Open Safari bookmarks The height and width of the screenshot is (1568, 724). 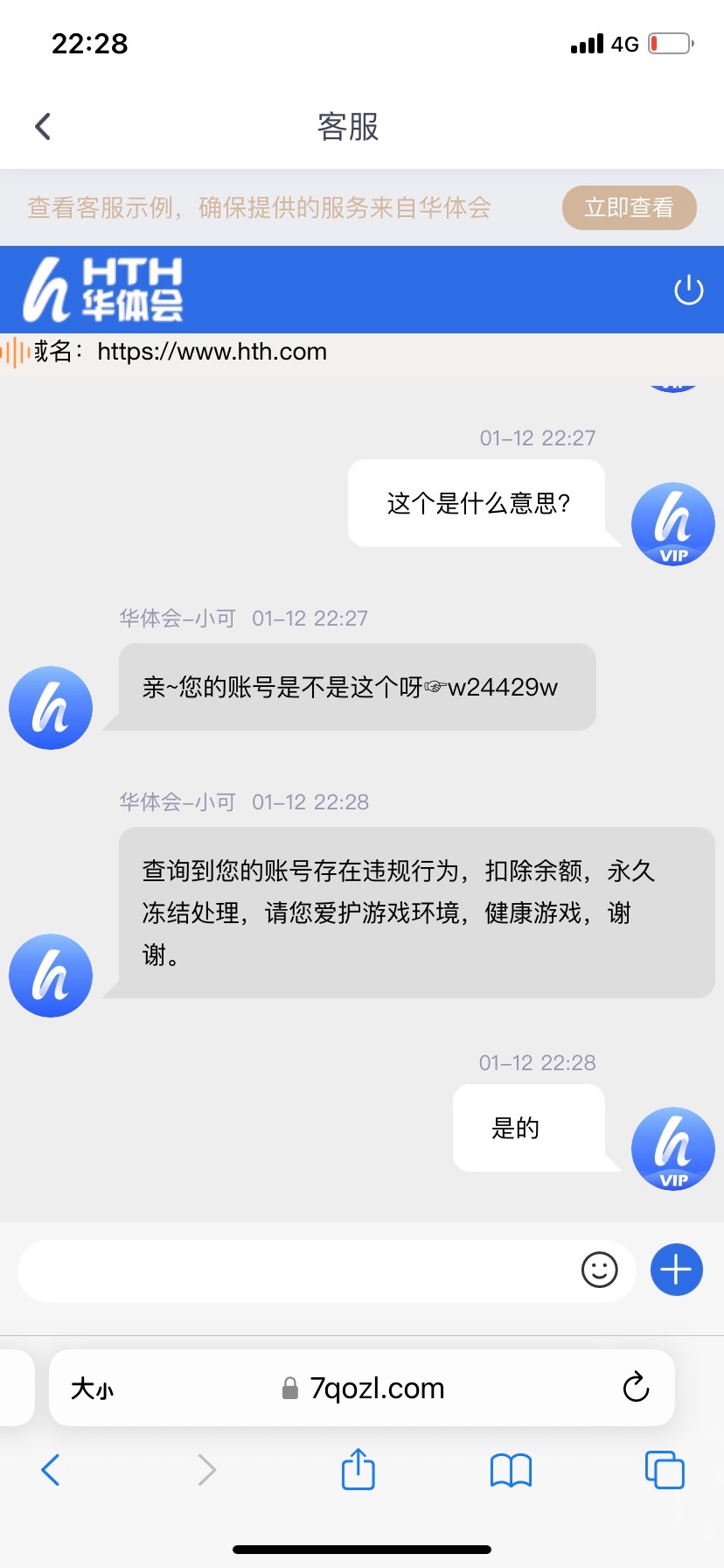pos(511,1470)
